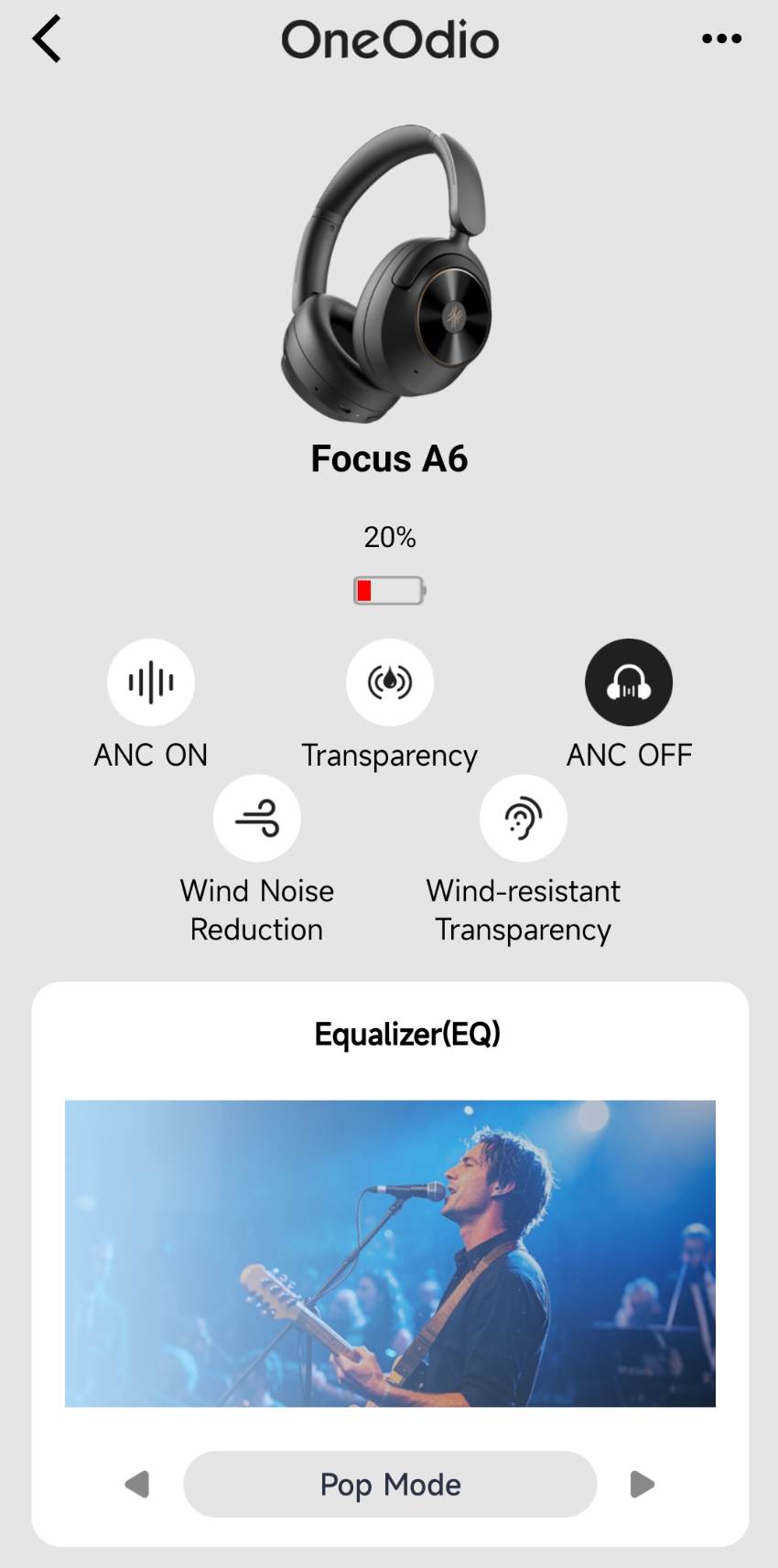
Task: Switch to the next equalizer preset
Action: pyautogui.click(x=643, y=1484)
